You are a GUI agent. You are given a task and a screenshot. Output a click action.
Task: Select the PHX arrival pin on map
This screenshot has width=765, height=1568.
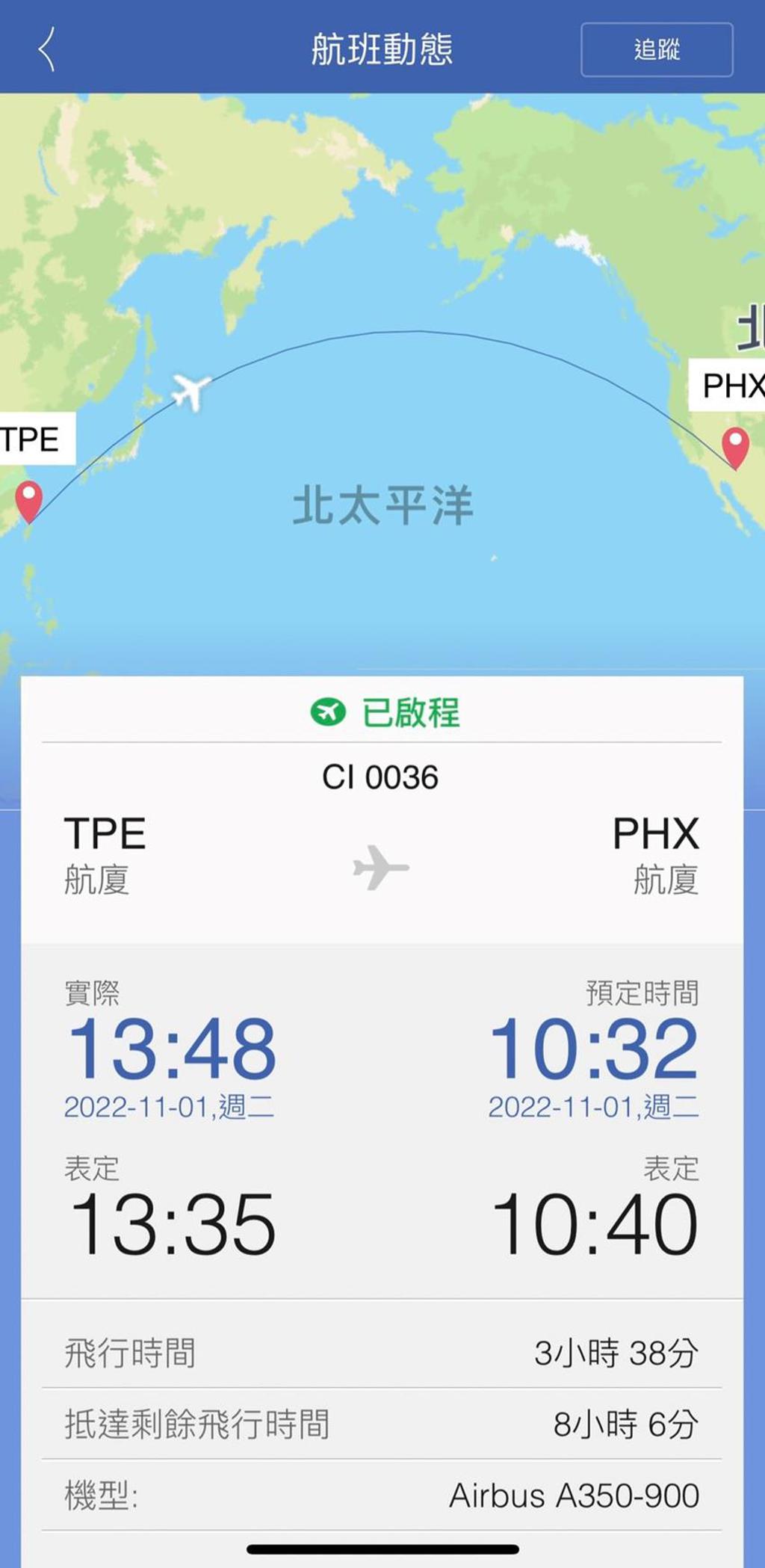(x=735, y=446)
